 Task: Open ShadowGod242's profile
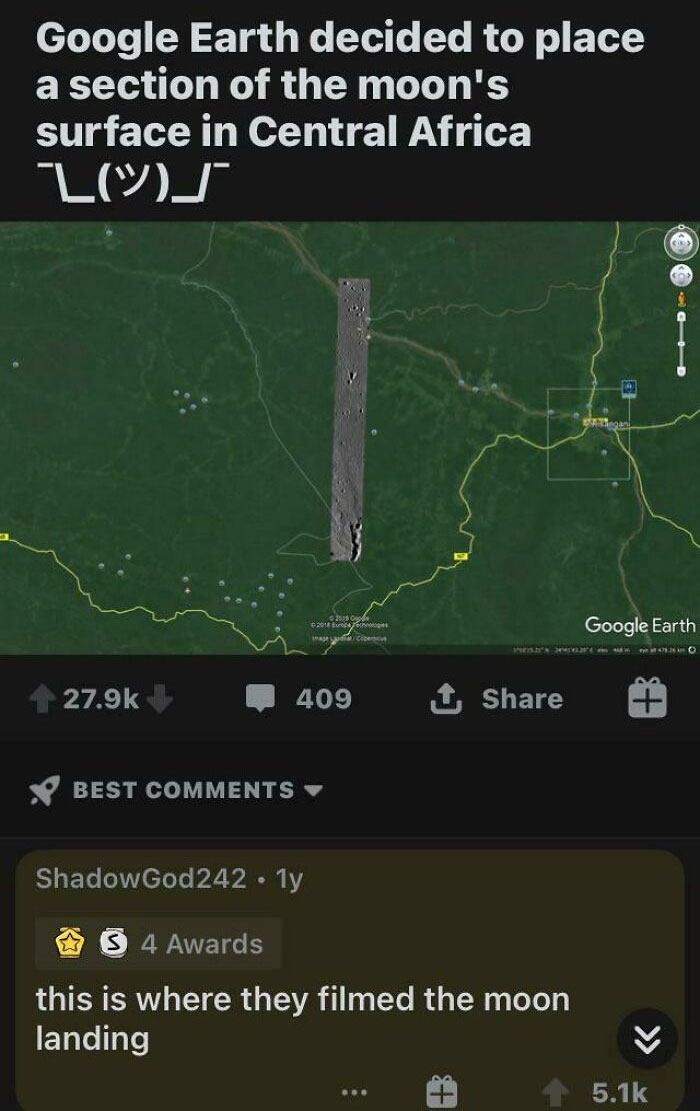coord(140,878)
